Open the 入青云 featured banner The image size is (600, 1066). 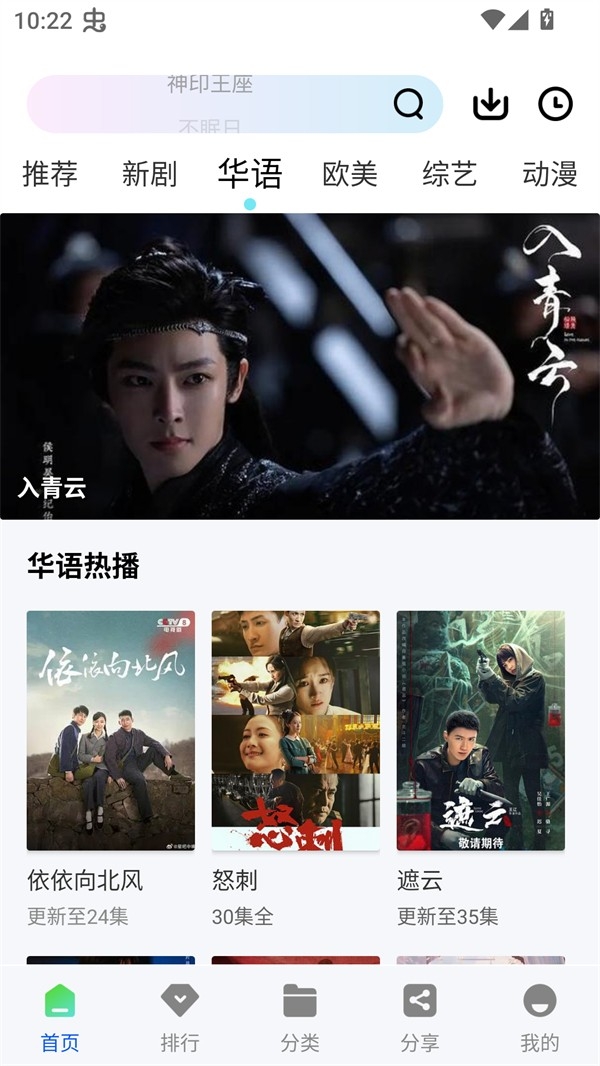pos(300,366)
